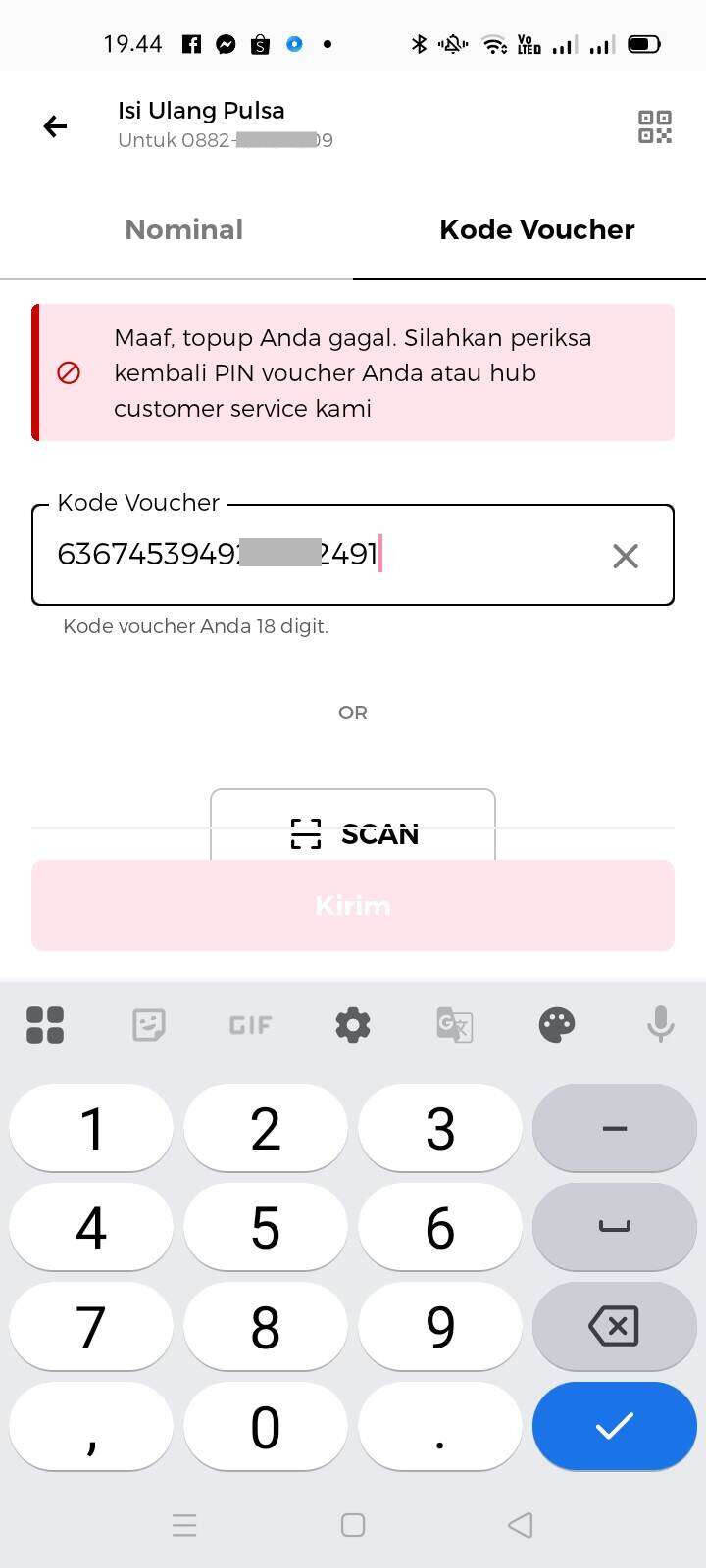Open Gboard settings with the gear icon

352,1024
